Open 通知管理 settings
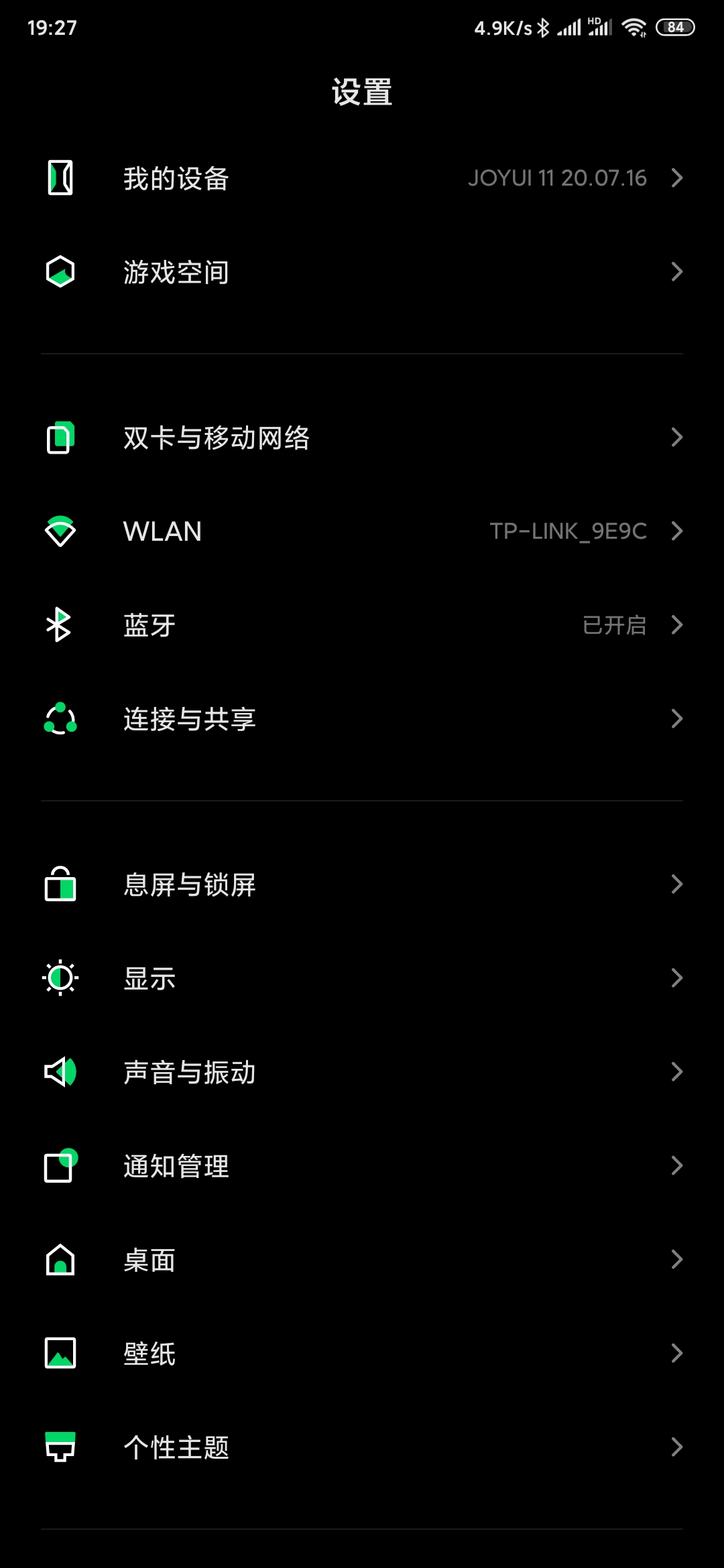Image resolution: width=724 pixels, height=1568 pixels. point(362,1166)
